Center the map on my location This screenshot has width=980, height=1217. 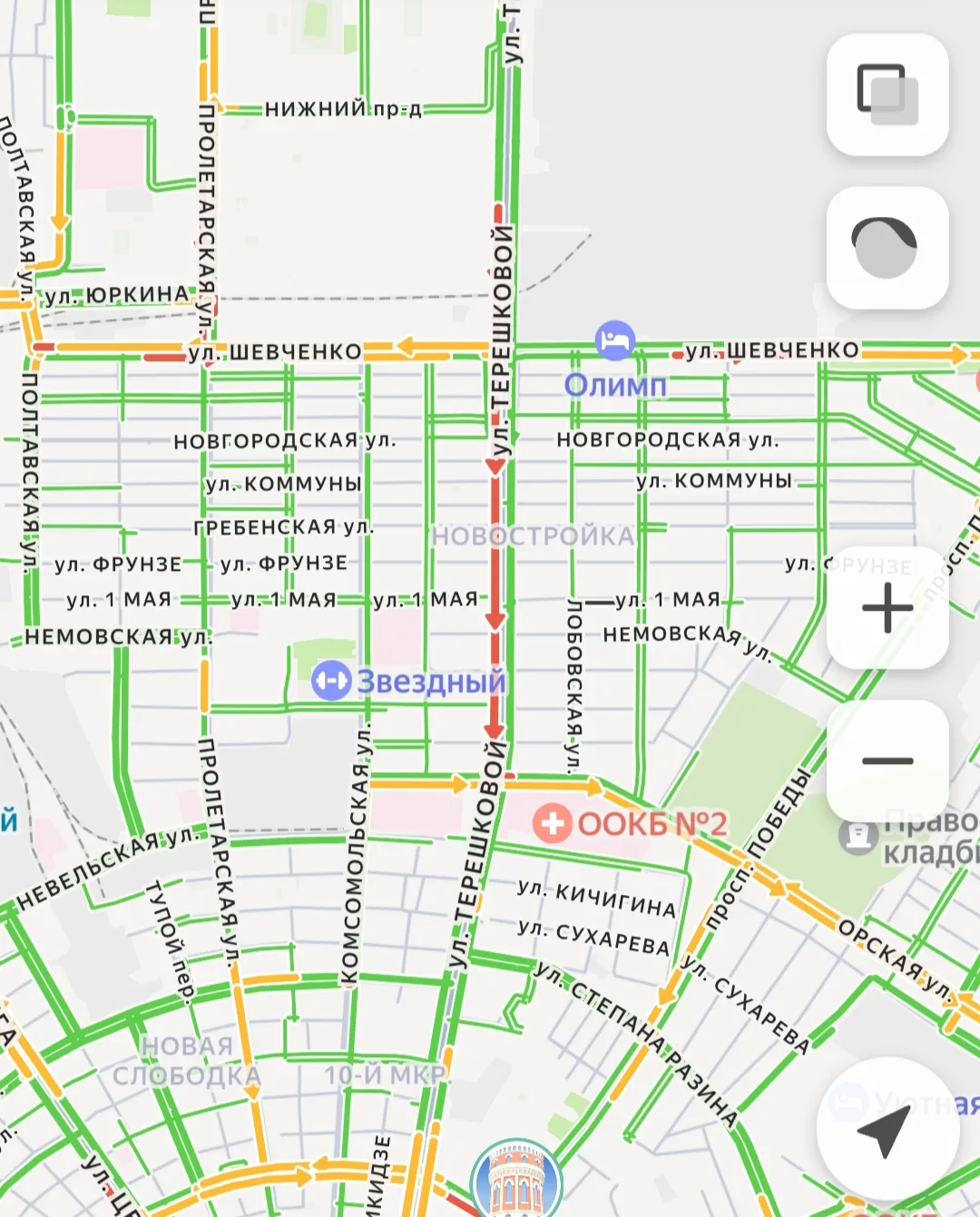(887, 1129)
